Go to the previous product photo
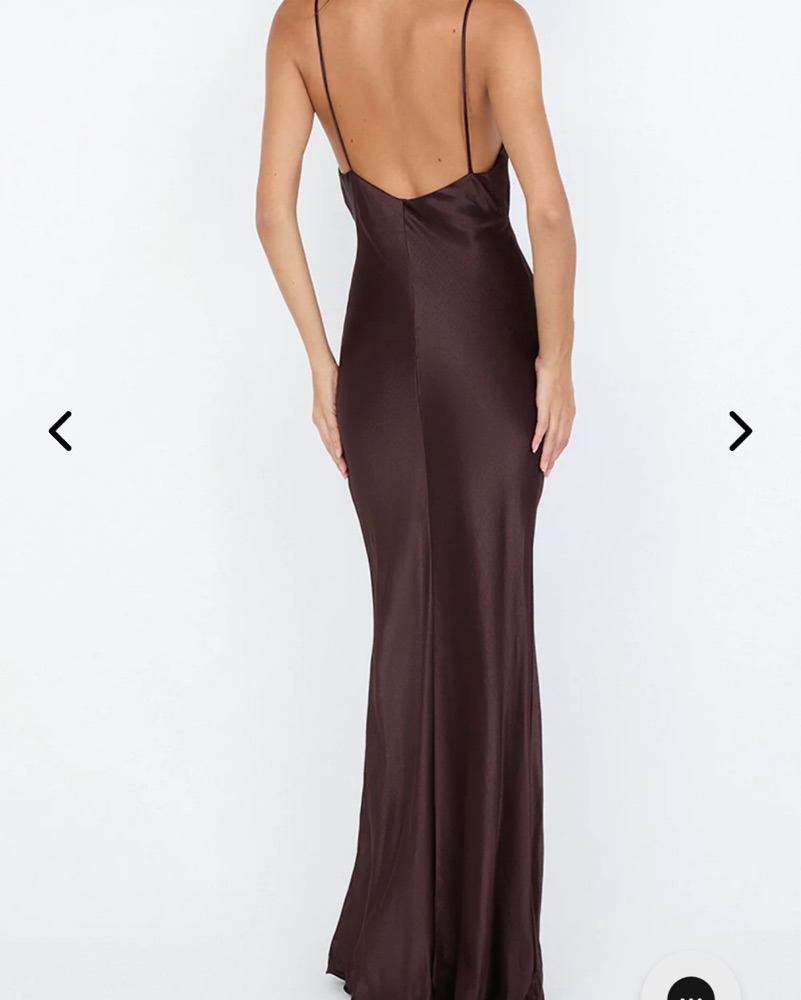Image resolution: width=801 pixels, height=1000 pixels. coord(60,431)
